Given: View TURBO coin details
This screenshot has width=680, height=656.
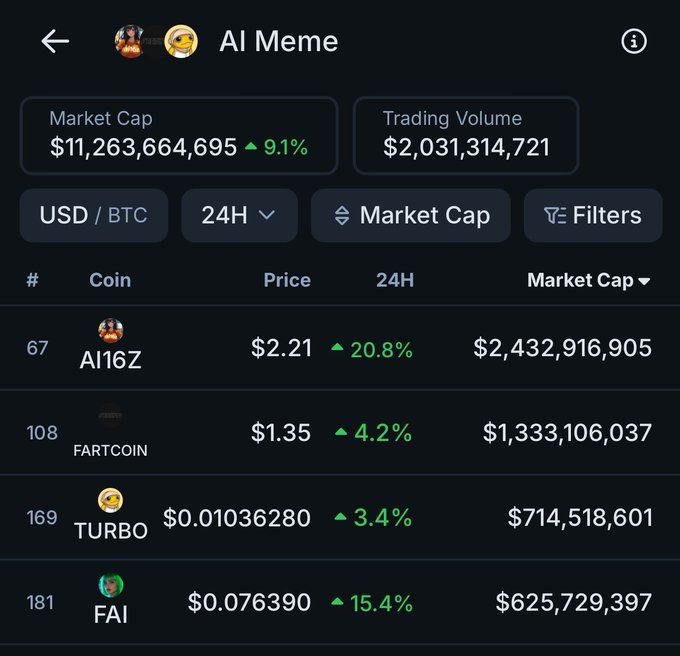Looking at the screenshot, I should coord(340,517).
